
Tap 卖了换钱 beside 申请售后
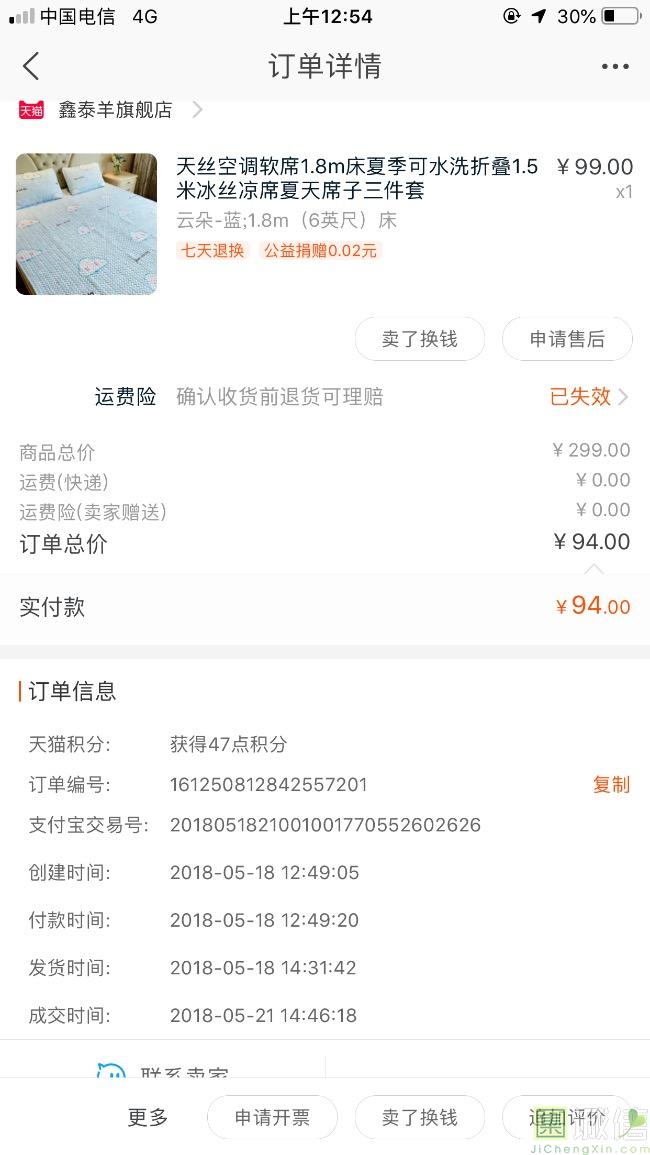coord(420,339)
